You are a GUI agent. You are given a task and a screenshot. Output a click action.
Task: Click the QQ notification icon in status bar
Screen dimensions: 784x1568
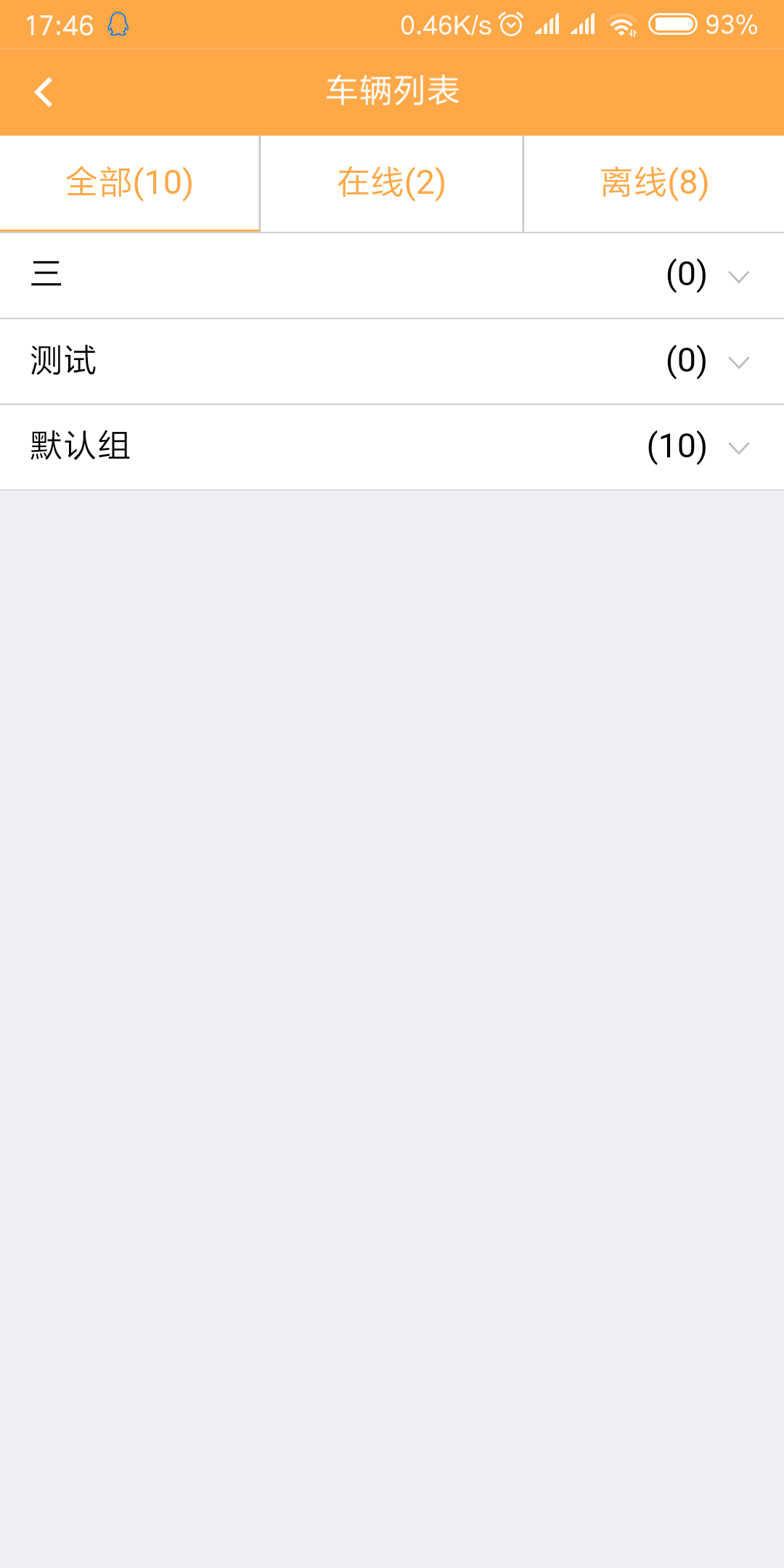[116, 25]
